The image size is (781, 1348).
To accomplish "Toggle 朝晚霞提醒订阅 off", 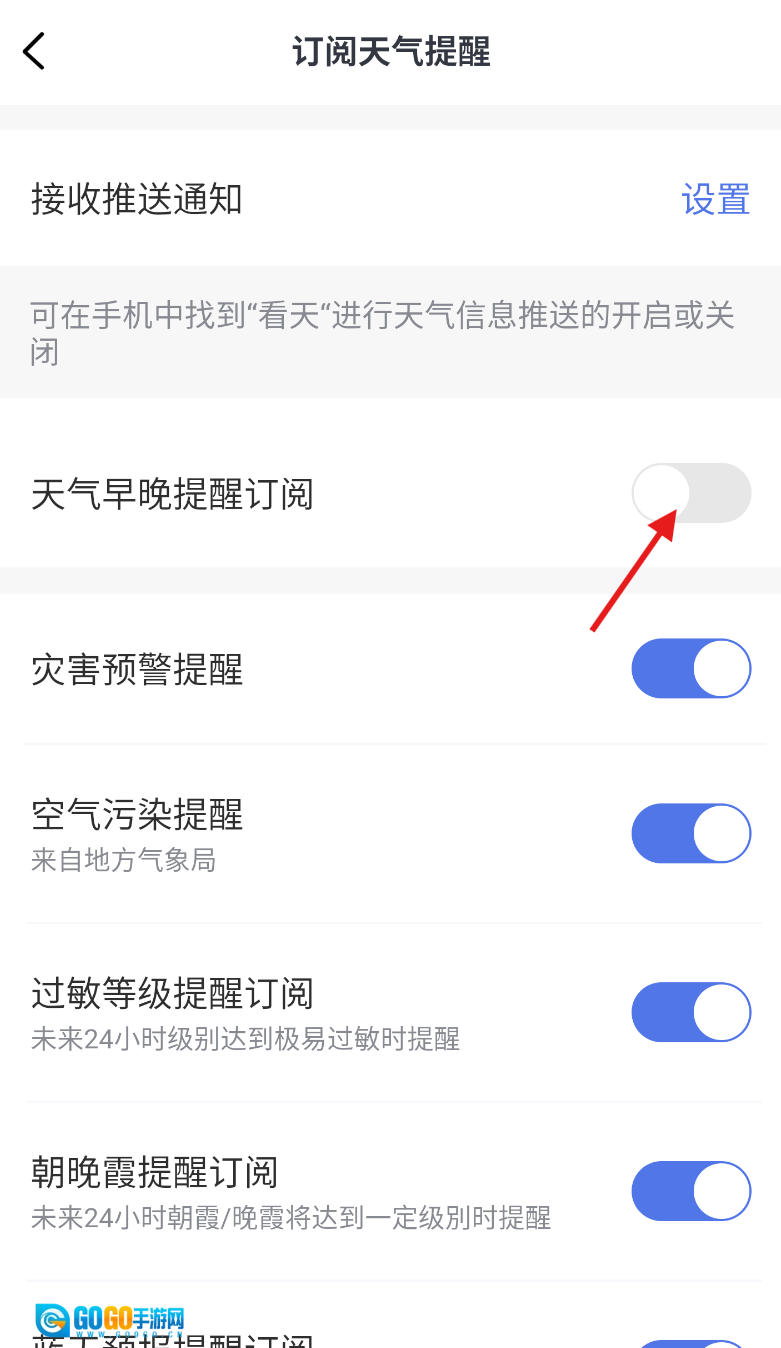I will [690, 1191].
